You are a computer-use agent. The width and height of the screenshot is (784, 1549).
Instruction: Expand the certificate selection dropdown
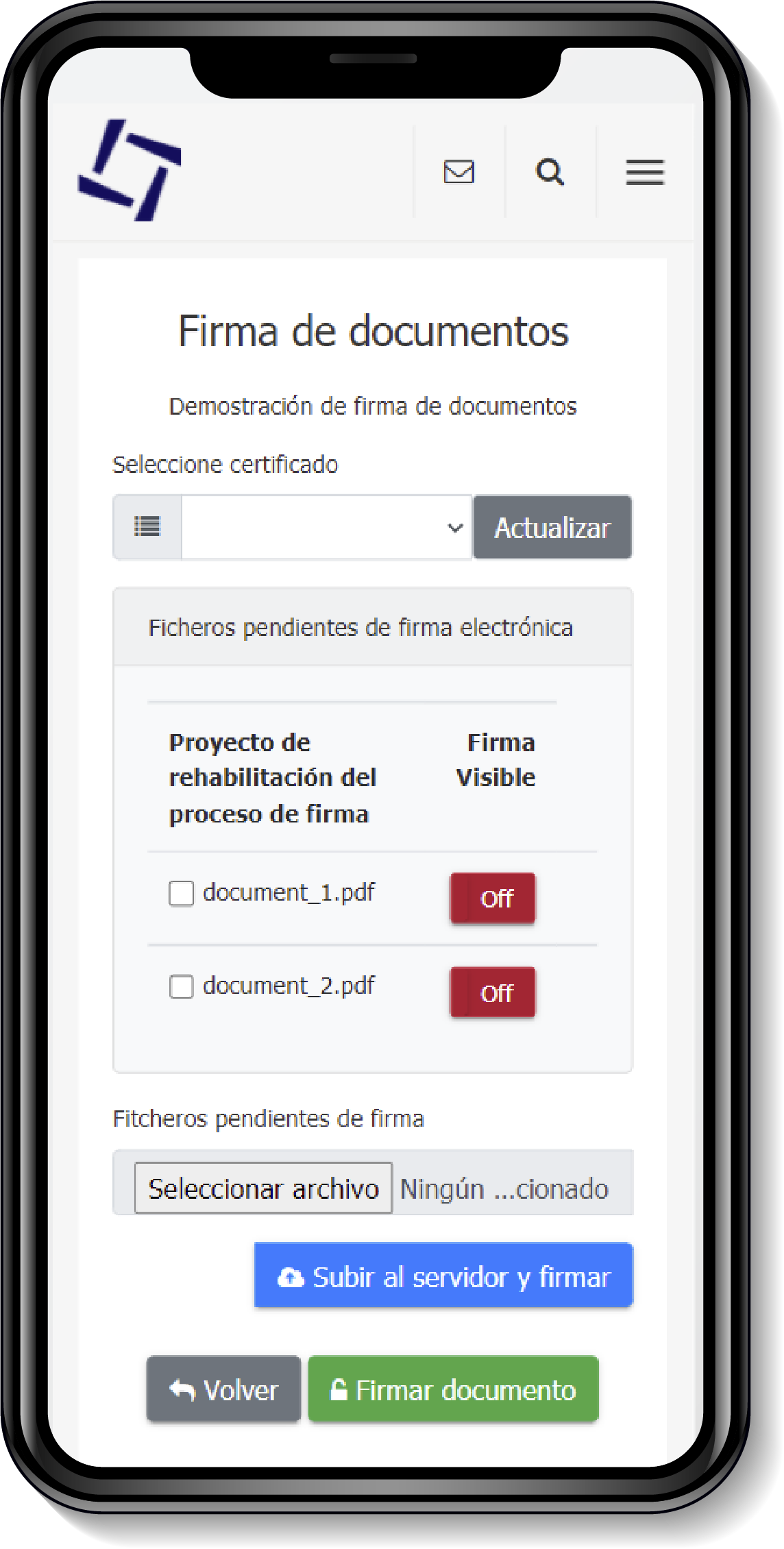click(x=327, y=527)
